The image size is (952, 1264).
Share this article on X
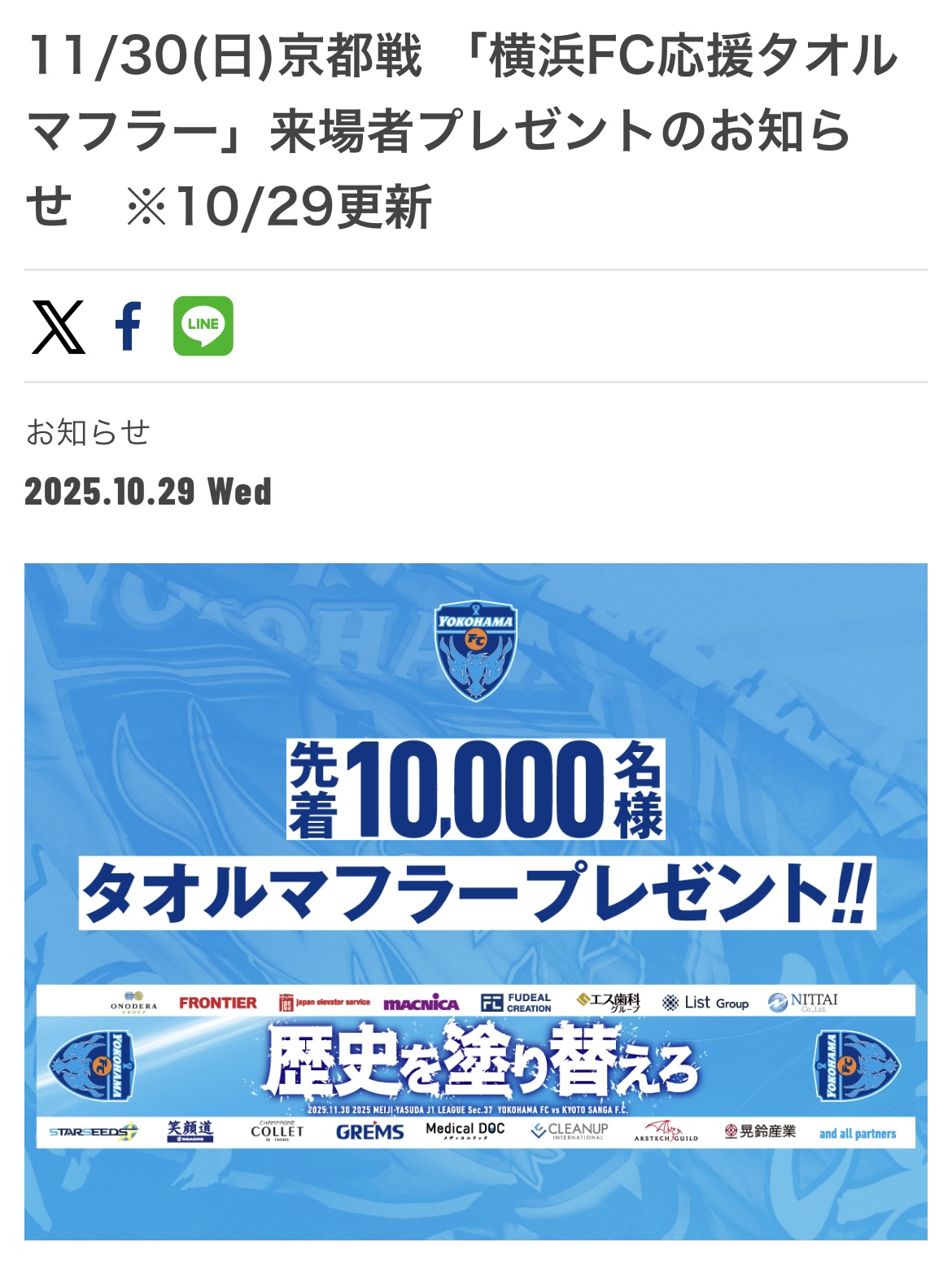[x=58, y=326]
